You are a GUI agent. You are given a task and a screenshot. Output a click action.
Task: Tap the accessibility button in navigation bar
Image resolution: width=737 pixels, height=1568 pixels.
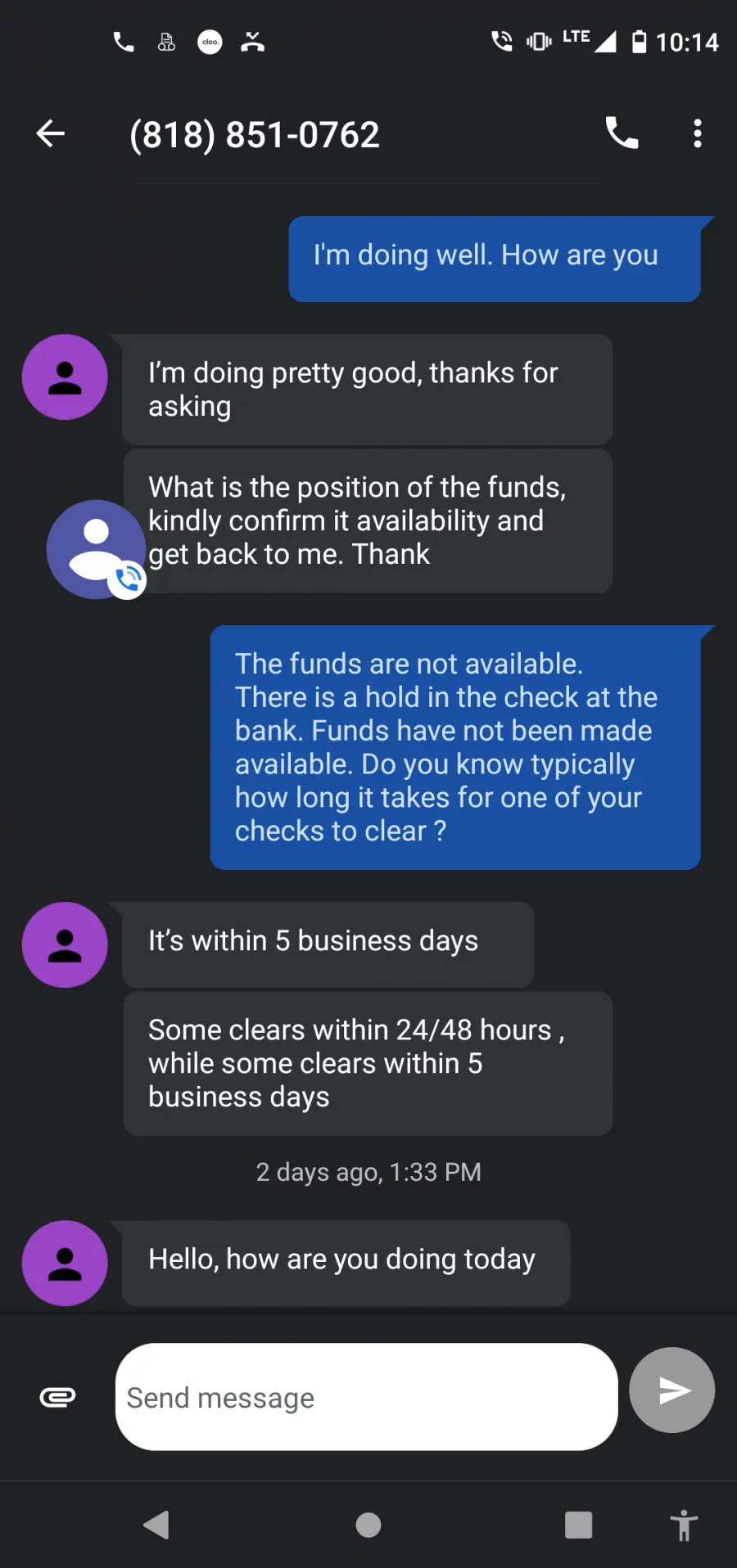[x=684, y=1525]
